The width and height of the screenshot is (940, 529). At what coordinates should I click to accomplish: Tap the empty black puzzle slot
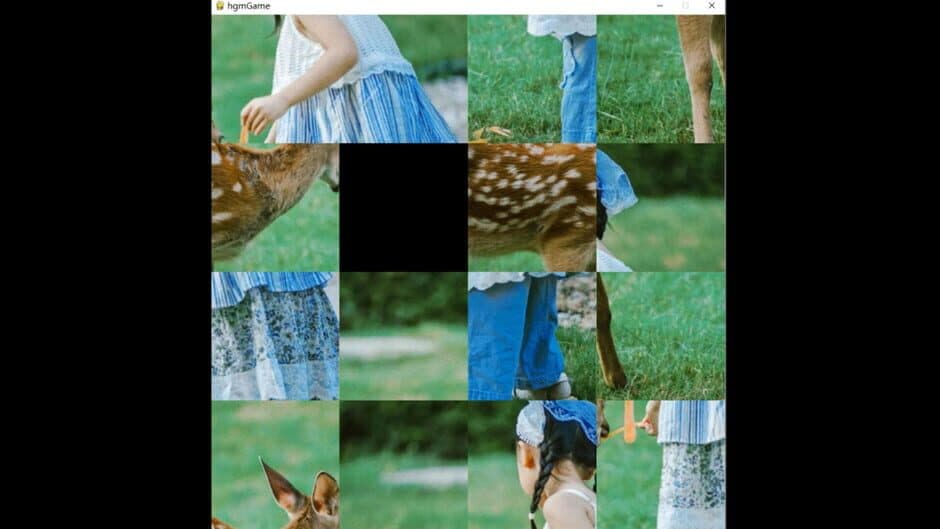(x=404, y=207)
